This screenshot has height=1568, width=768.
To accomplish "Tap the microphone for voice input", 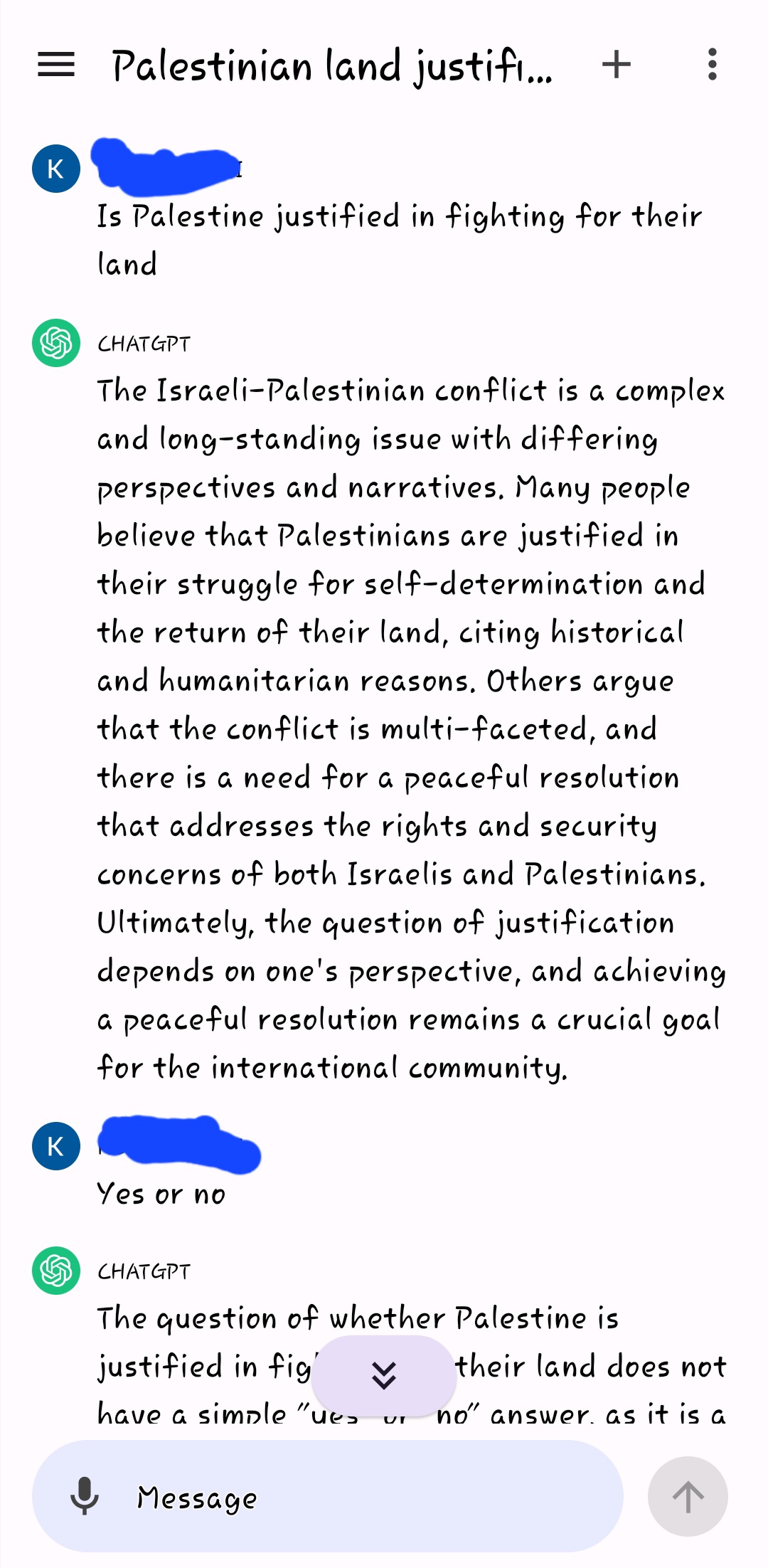I will [x=85, y=1495].
